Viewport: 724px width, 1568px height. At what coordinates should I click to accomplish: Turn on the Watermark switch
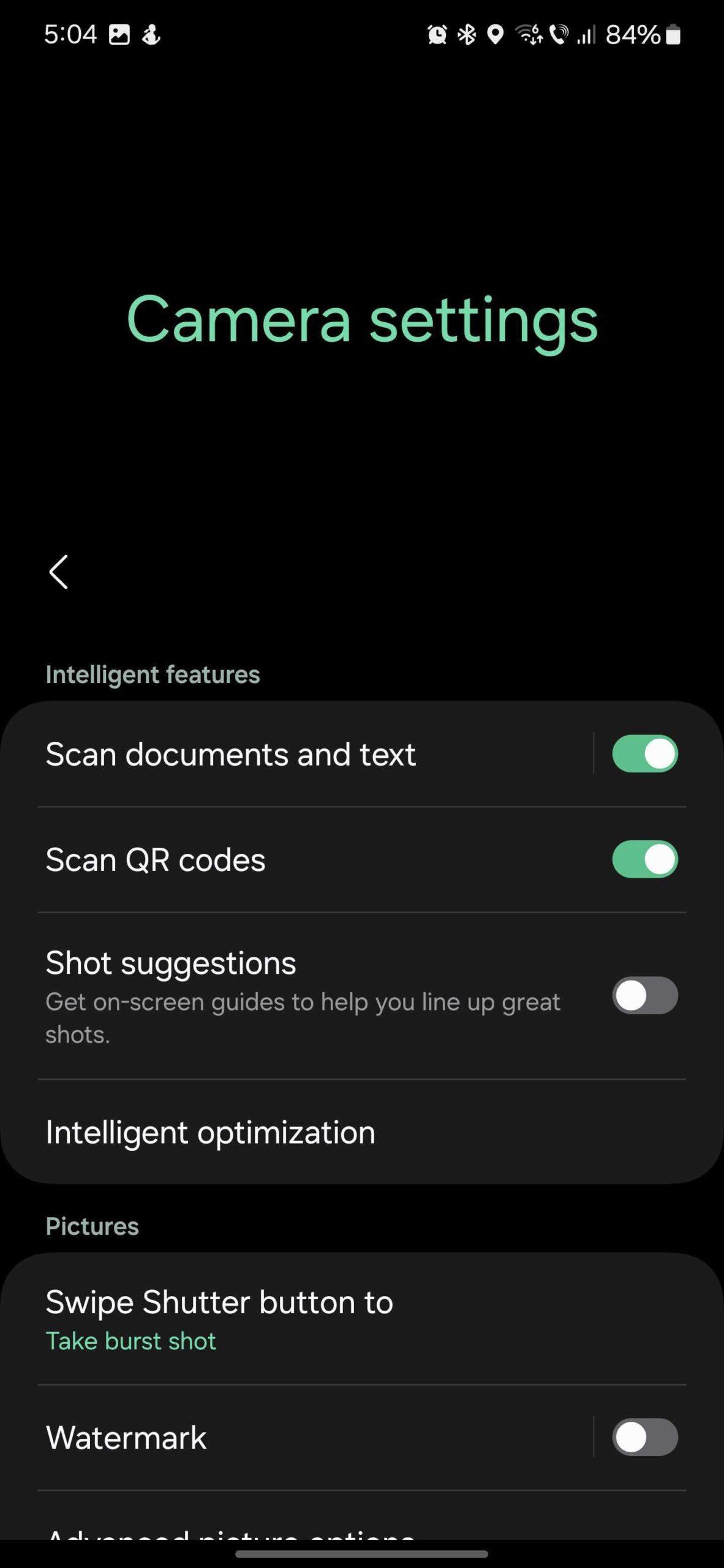(644, 1438)
